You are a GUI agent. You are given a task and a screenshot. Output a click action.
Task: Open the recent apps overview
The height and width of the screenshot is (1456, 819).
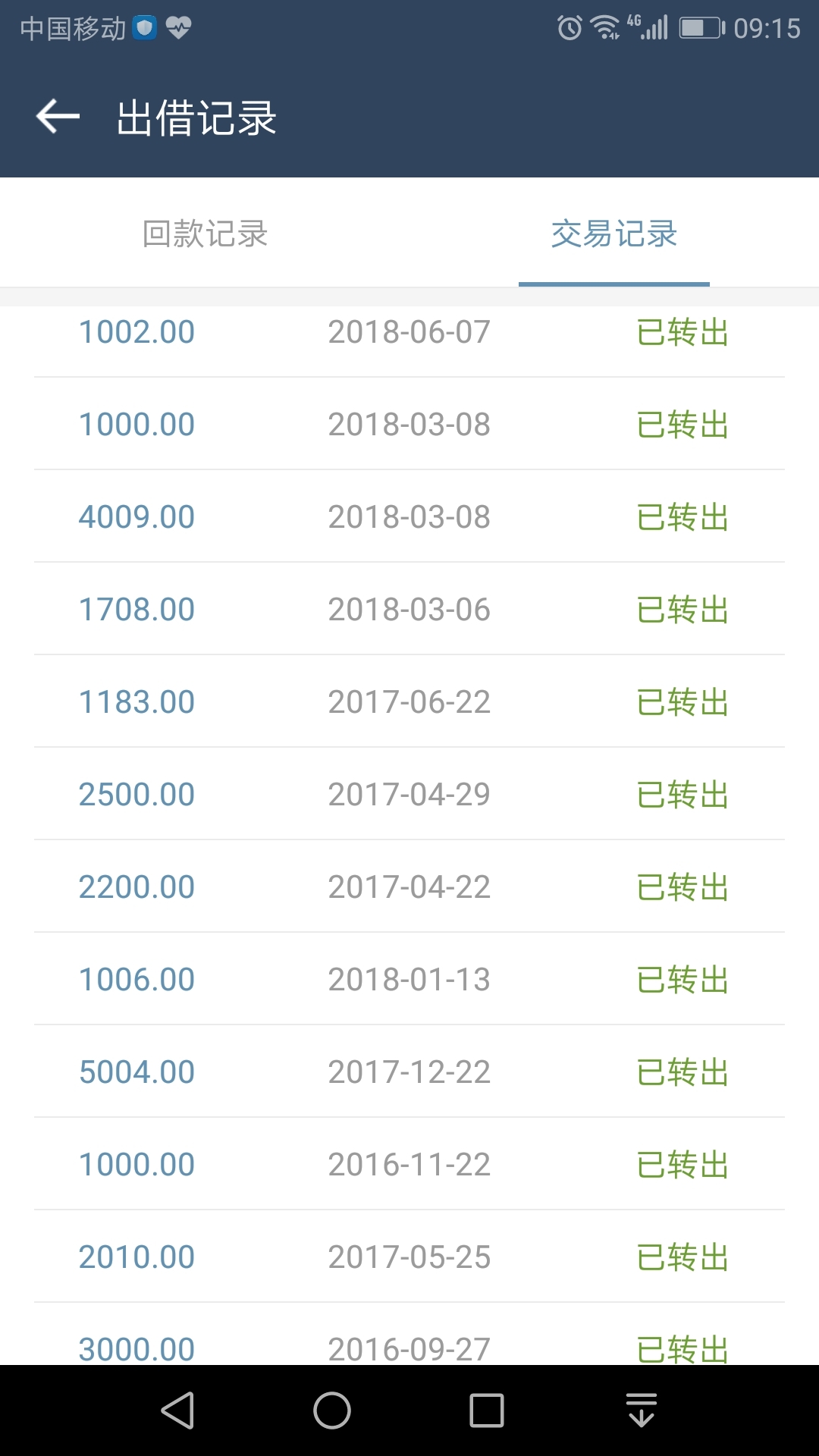pos(487,1410)
